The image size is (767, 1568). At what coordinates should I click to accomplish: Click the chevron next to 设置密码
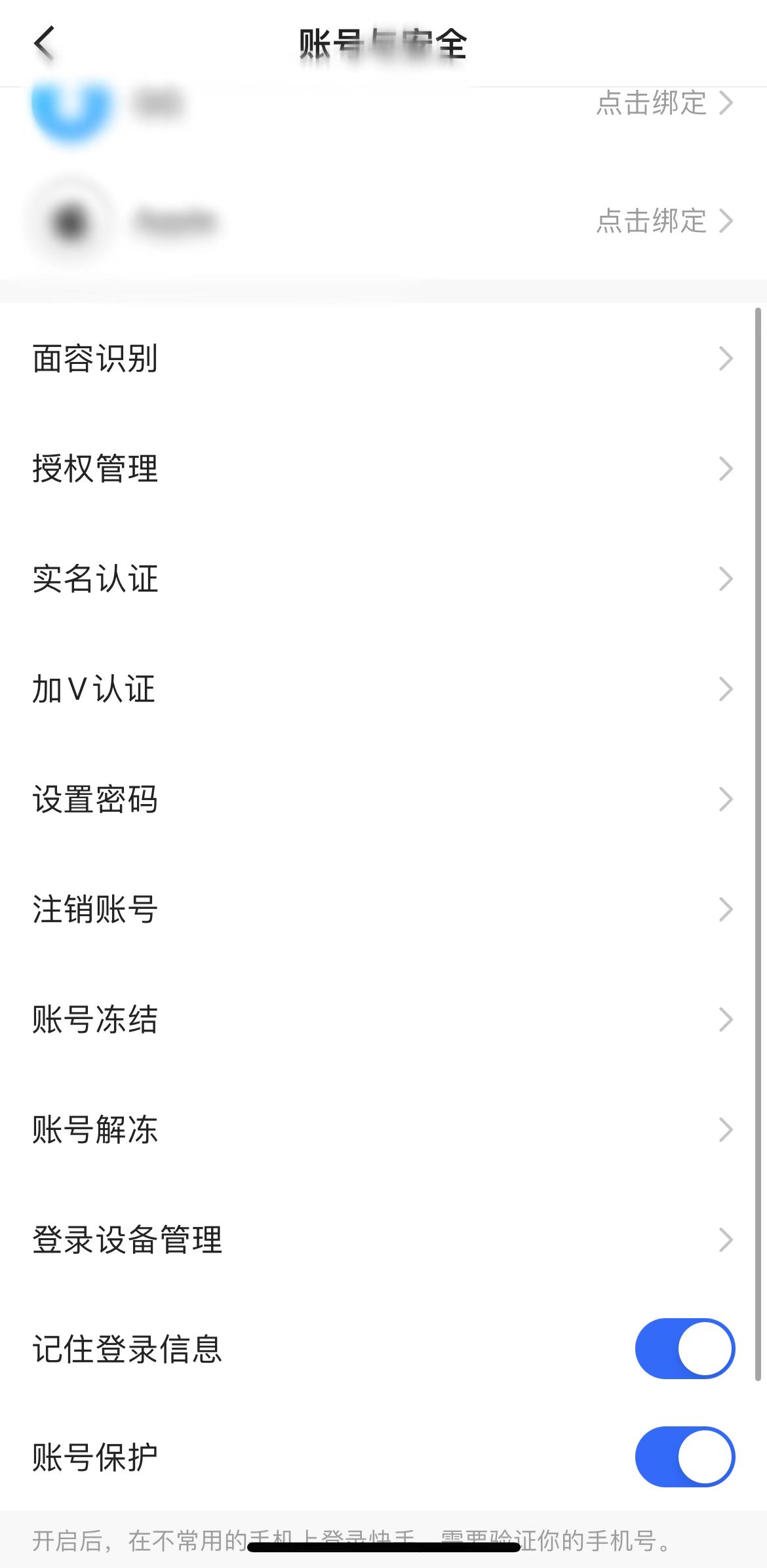(x=725, y=799)
